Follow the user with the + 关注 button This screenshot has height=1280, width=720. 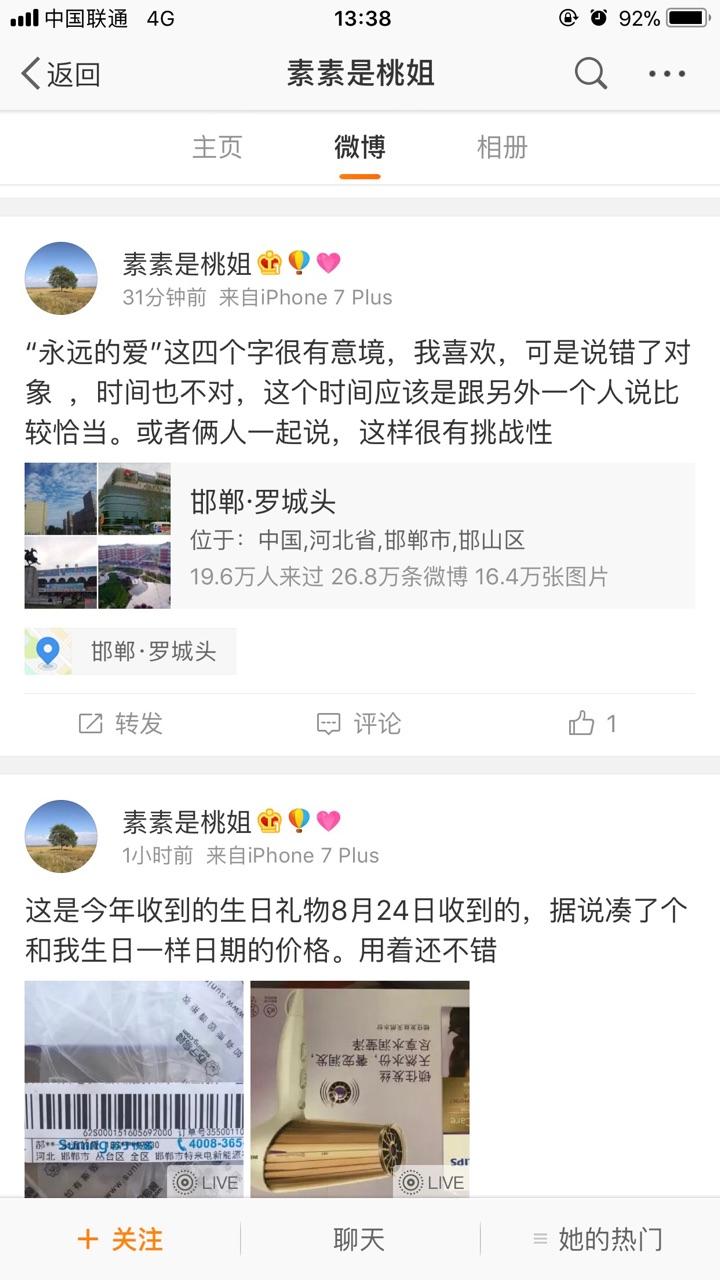(118, 1238)
